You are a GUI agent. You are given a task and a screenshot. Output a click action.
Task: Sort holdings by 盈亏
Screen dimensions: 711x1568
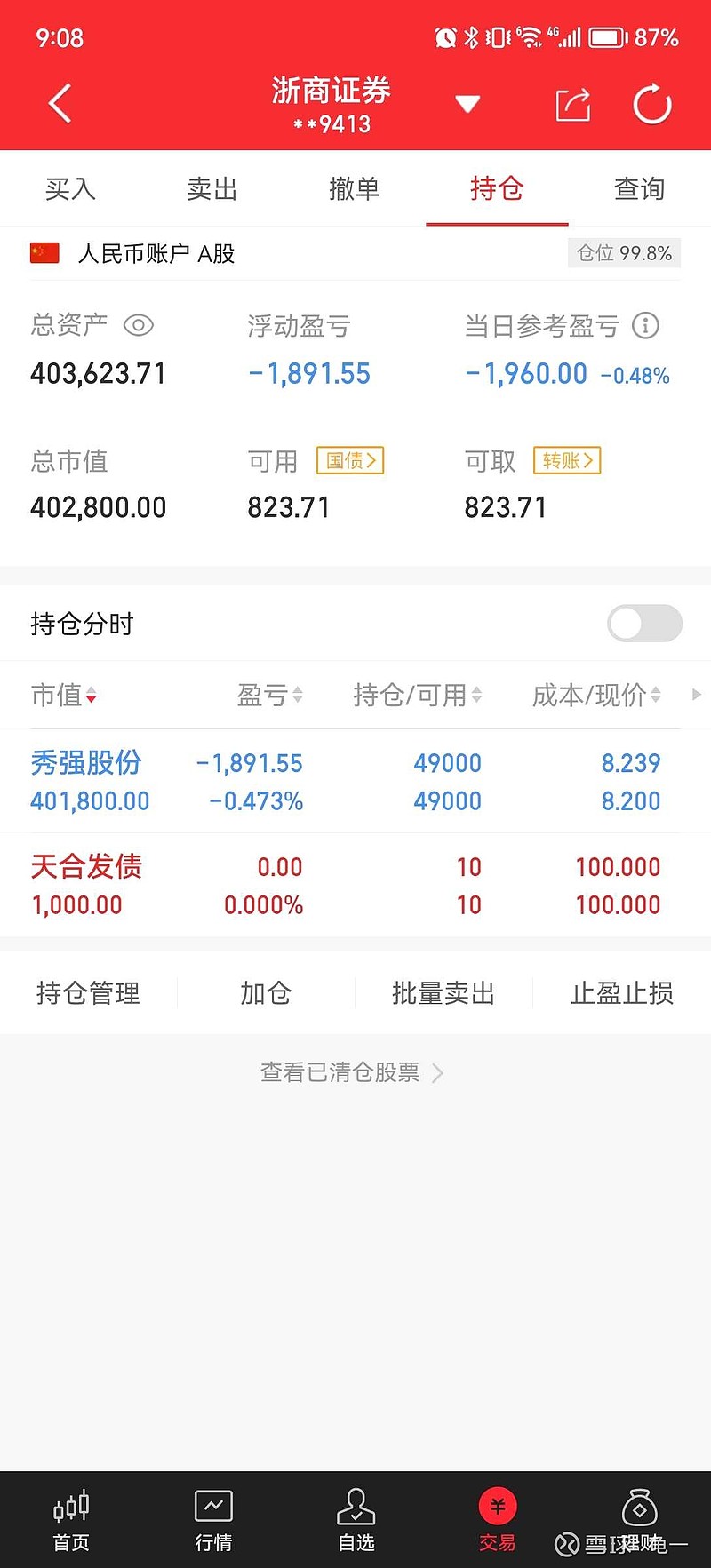(270, 695)
